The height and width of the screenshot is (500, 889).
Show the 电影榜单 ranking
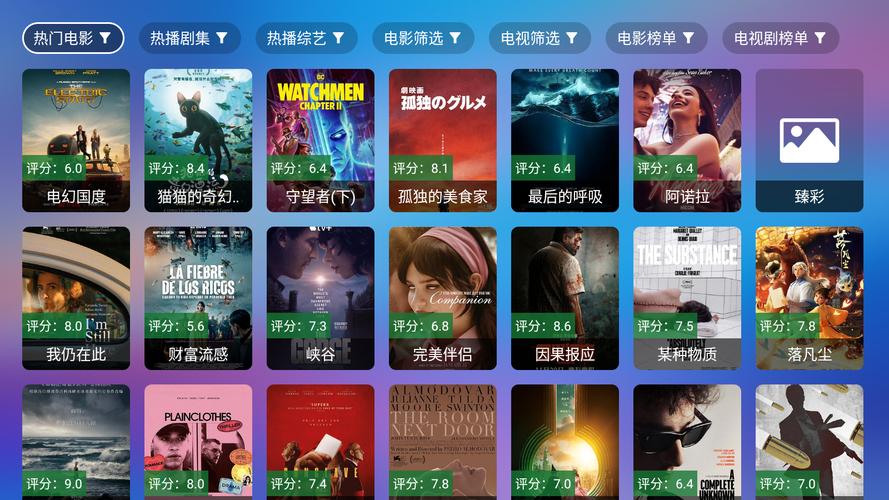coord(656,38)
